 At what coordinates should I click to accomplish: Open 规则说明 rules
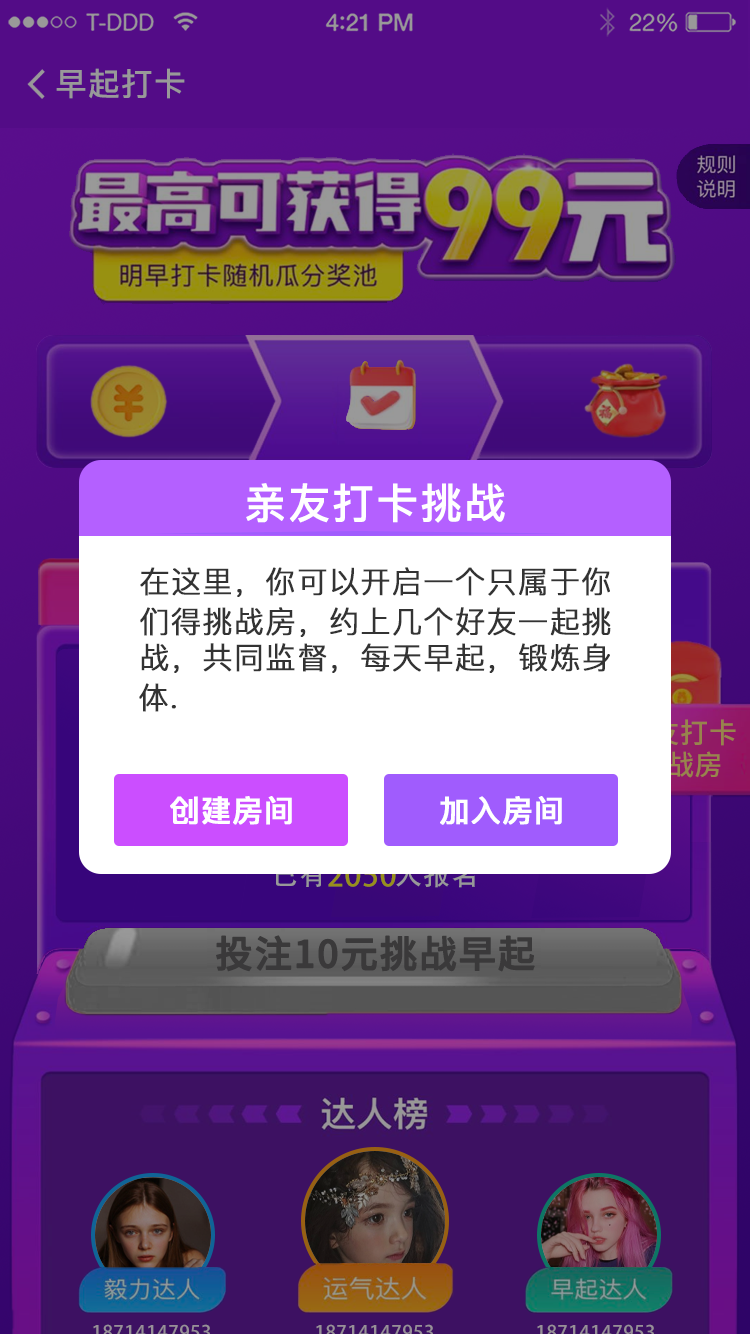tap(715, 177)
